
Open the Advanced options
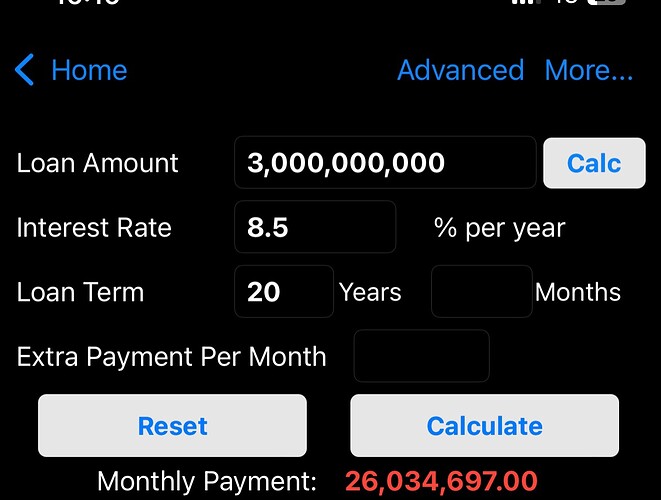click(460, 70)
